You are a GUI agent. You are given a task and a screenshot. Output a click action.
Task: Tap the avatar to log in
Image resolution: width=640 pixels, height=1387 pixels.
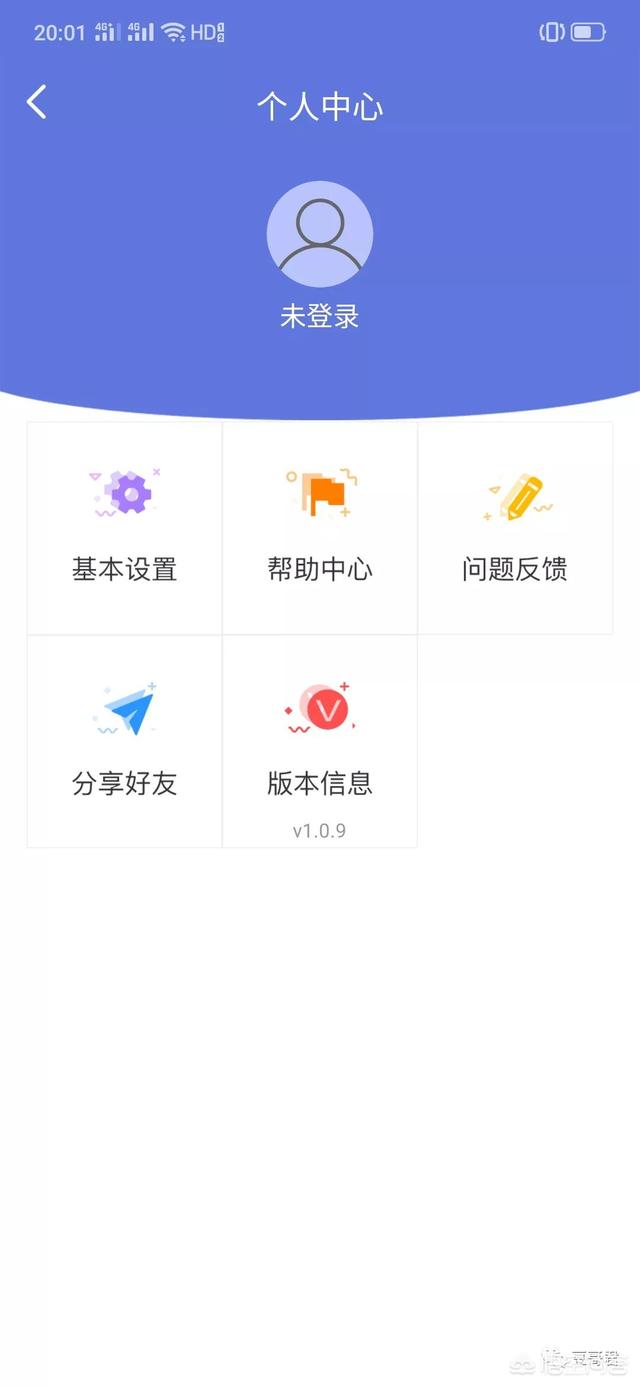320,234
